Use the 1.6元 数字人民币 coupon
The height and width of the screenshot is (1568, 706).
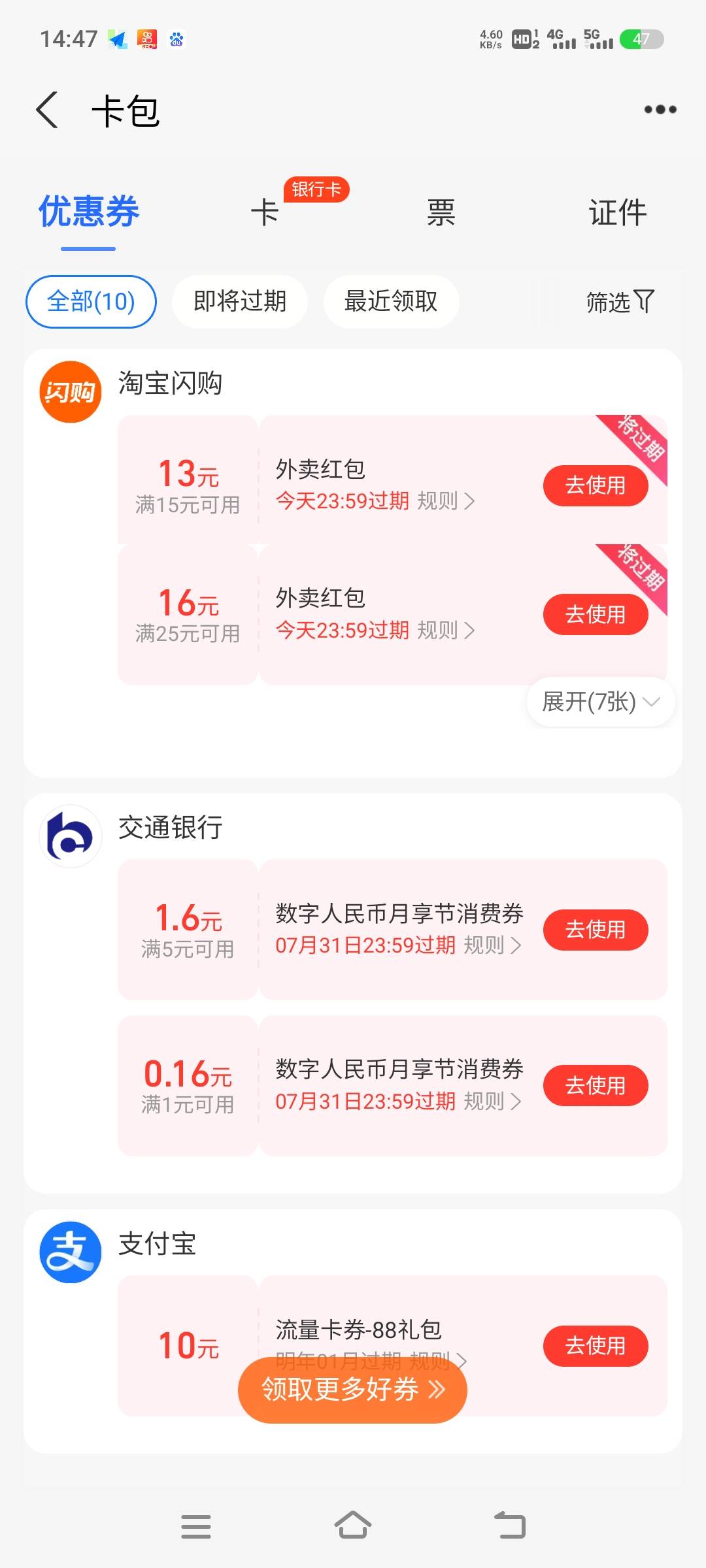click(596, 930)
